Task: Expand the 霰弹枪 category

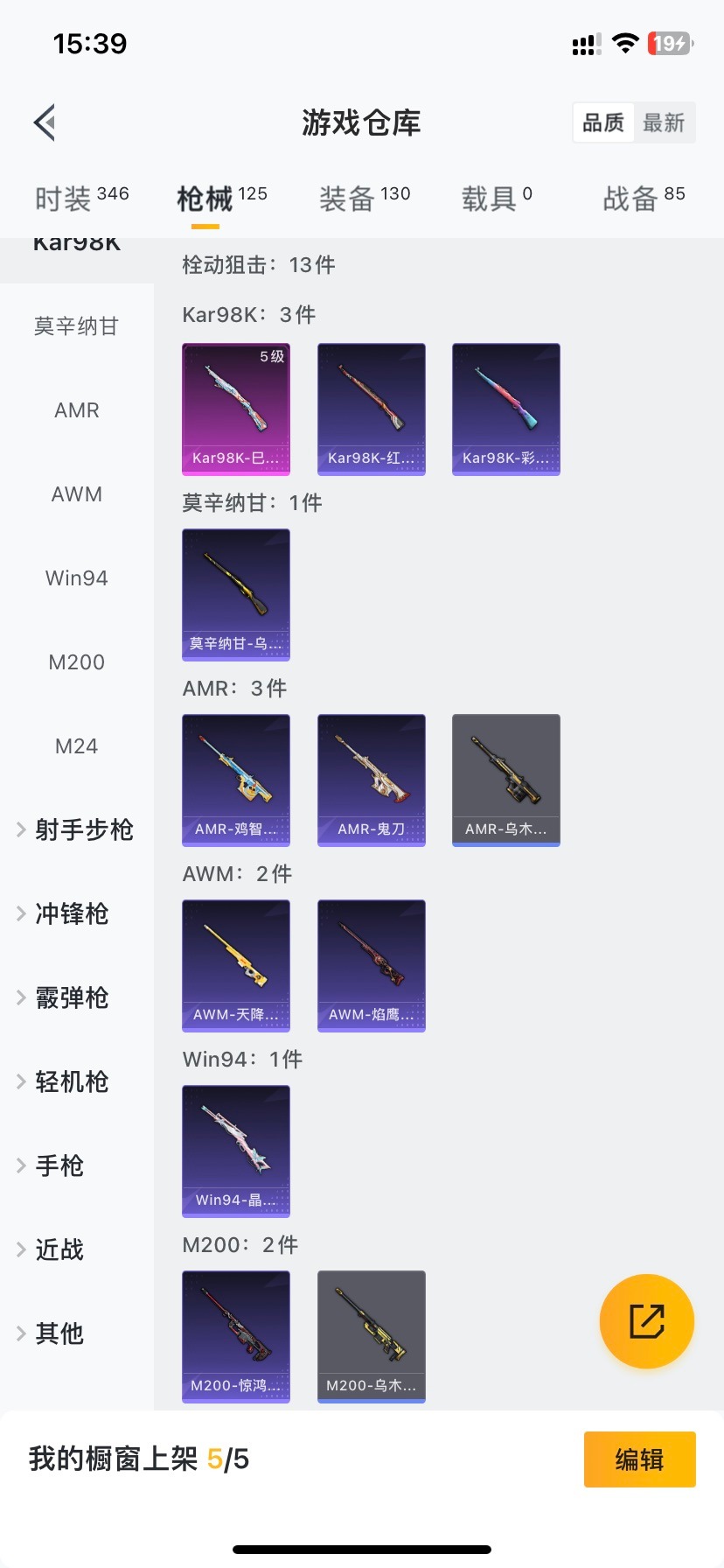Action: (72, 997)
